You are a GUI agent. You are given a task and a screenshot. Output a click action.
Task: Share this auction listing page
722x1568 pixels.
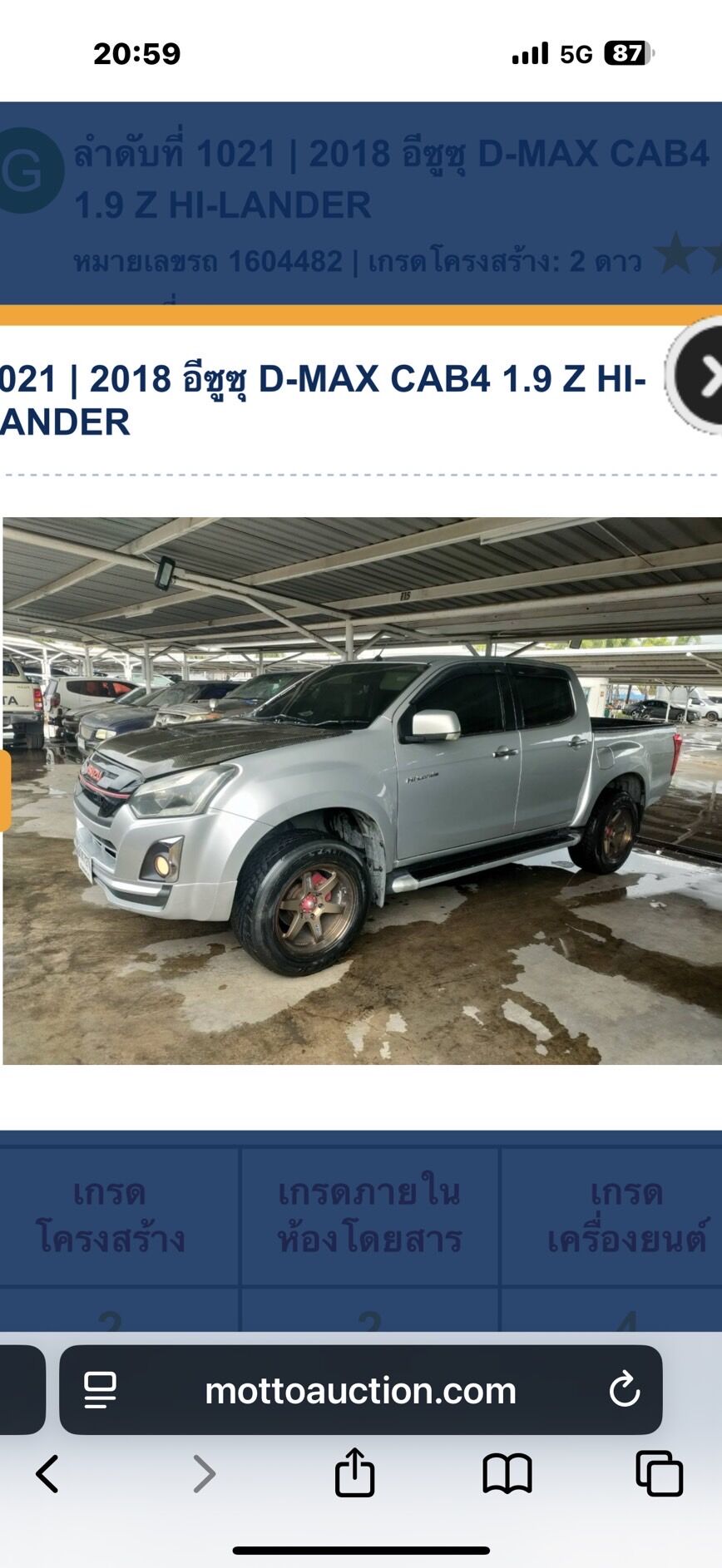point(354,1473)
